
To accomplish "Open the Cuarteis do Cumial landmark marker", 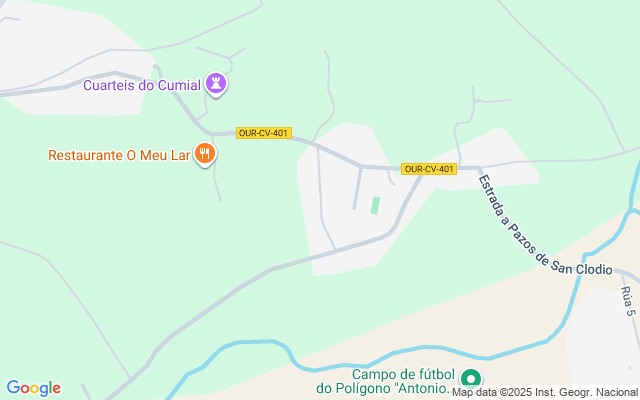I will click(216, 84).
